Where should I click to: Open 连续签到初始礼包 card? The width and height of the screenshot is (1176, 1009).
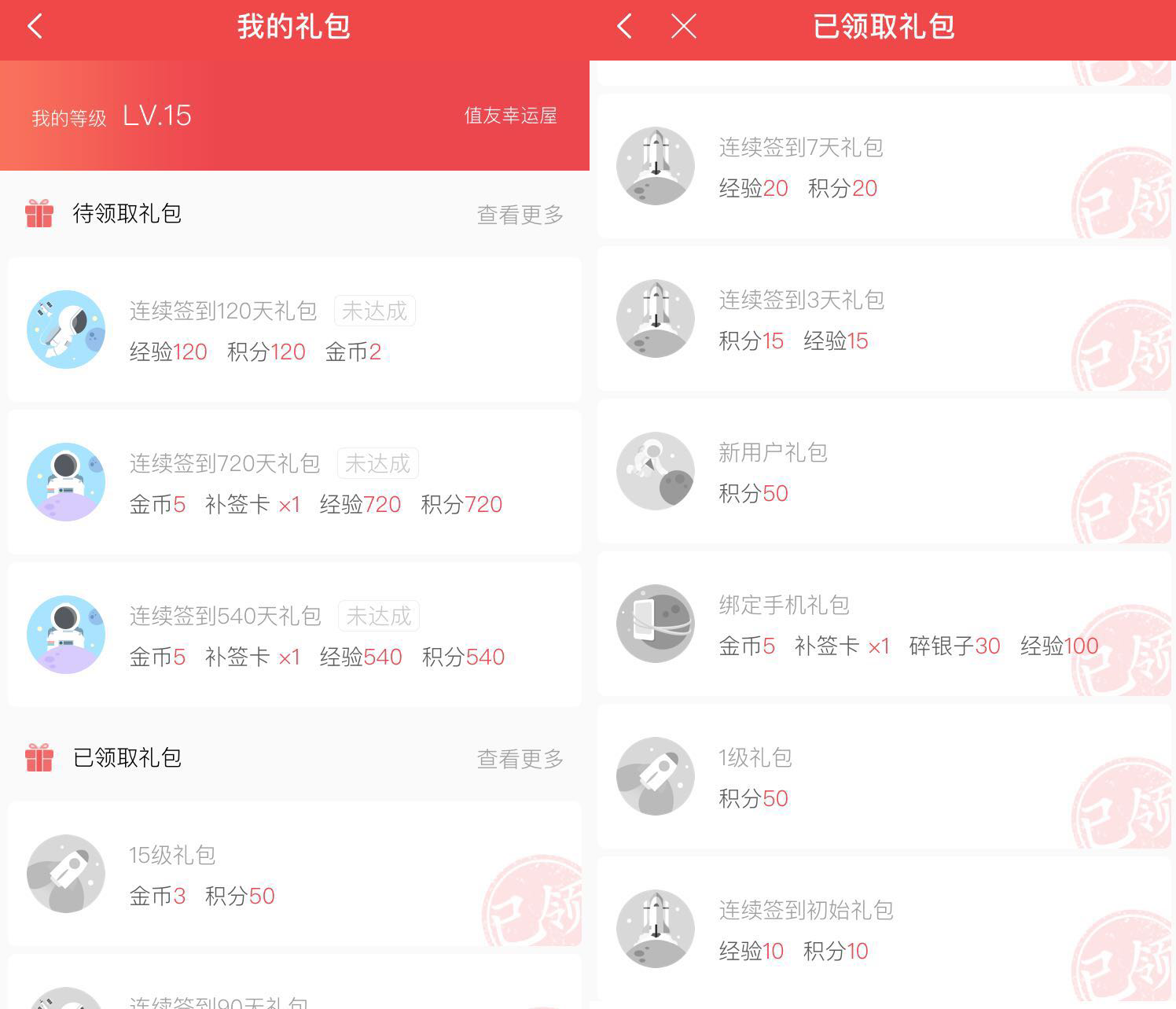884,930
